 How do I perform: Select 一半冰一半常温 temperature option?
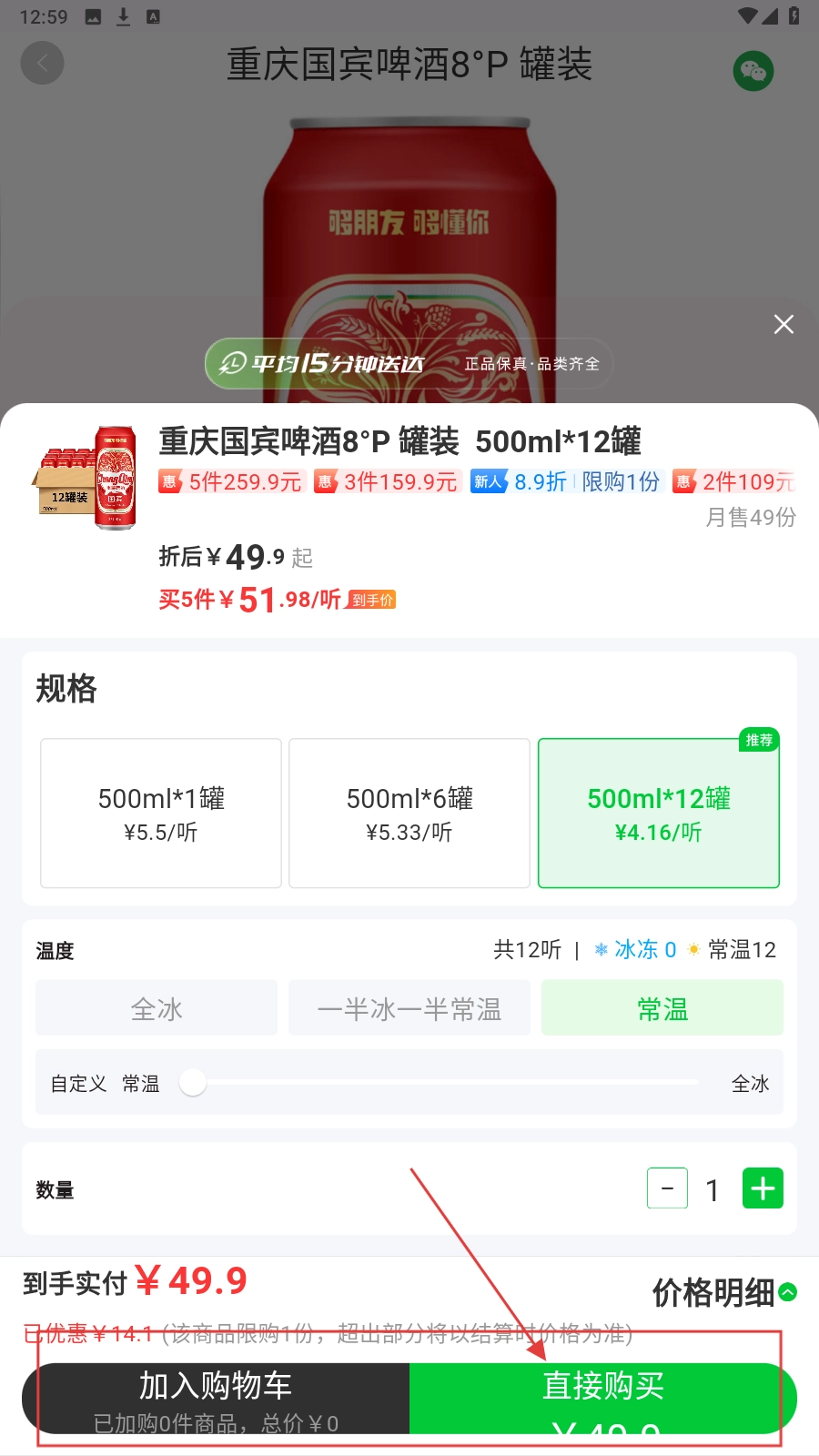pos(409,1008)
